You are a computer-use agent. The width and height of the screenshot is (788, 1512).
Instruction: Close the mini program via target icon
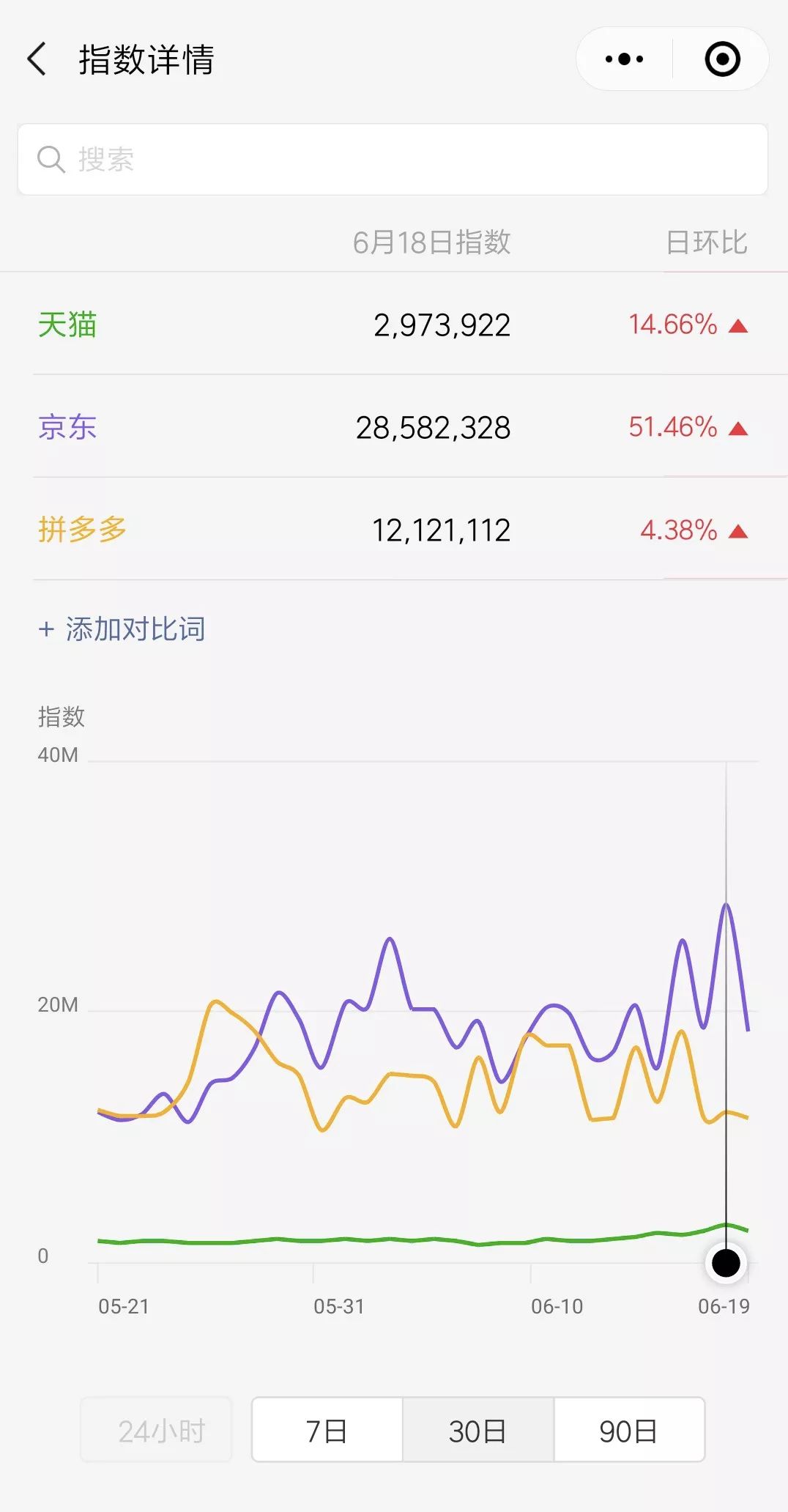click(x=722, y=59)
